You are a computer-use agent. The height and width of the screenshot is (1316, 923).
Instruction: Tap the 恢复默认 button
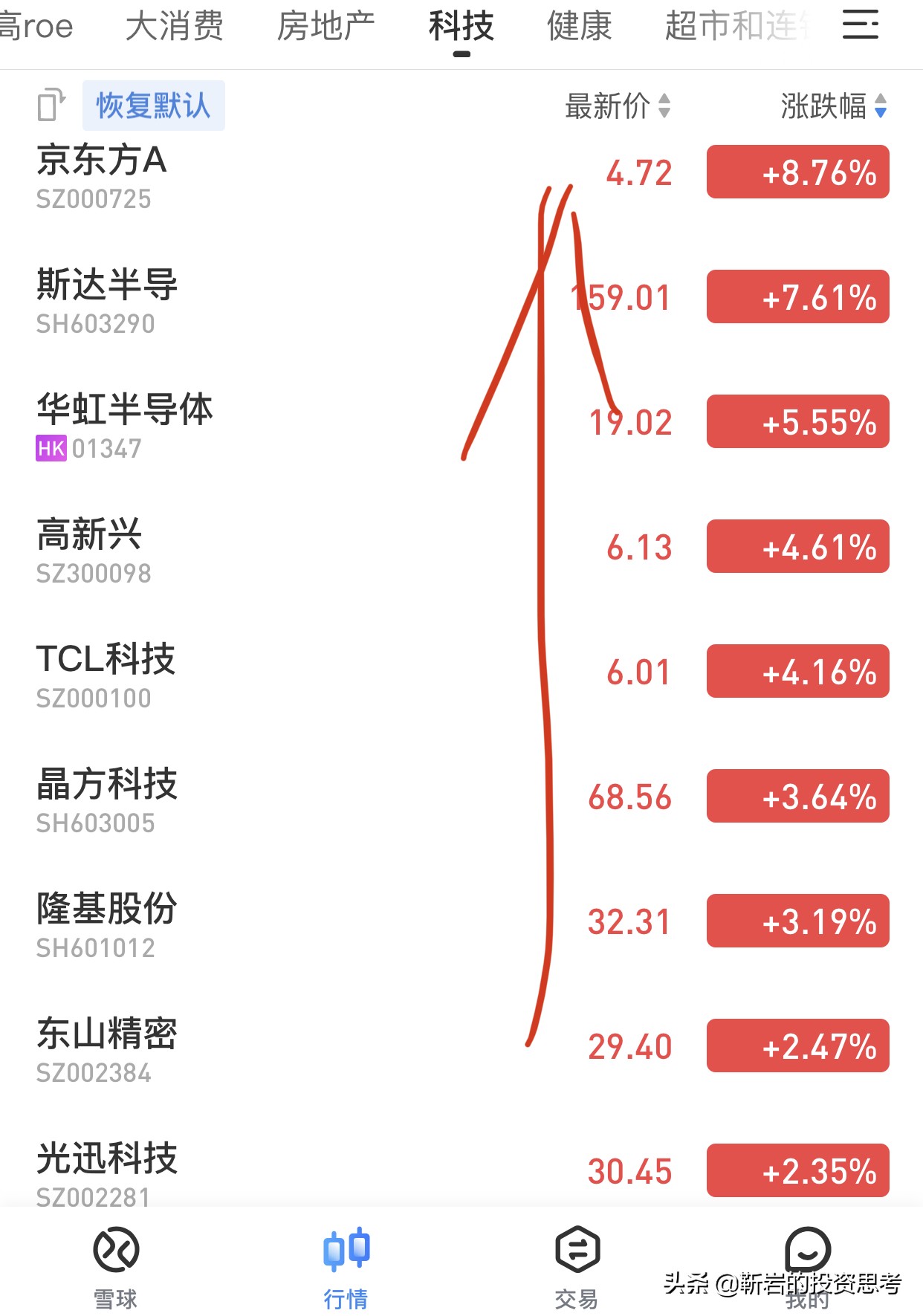[153, 106]
